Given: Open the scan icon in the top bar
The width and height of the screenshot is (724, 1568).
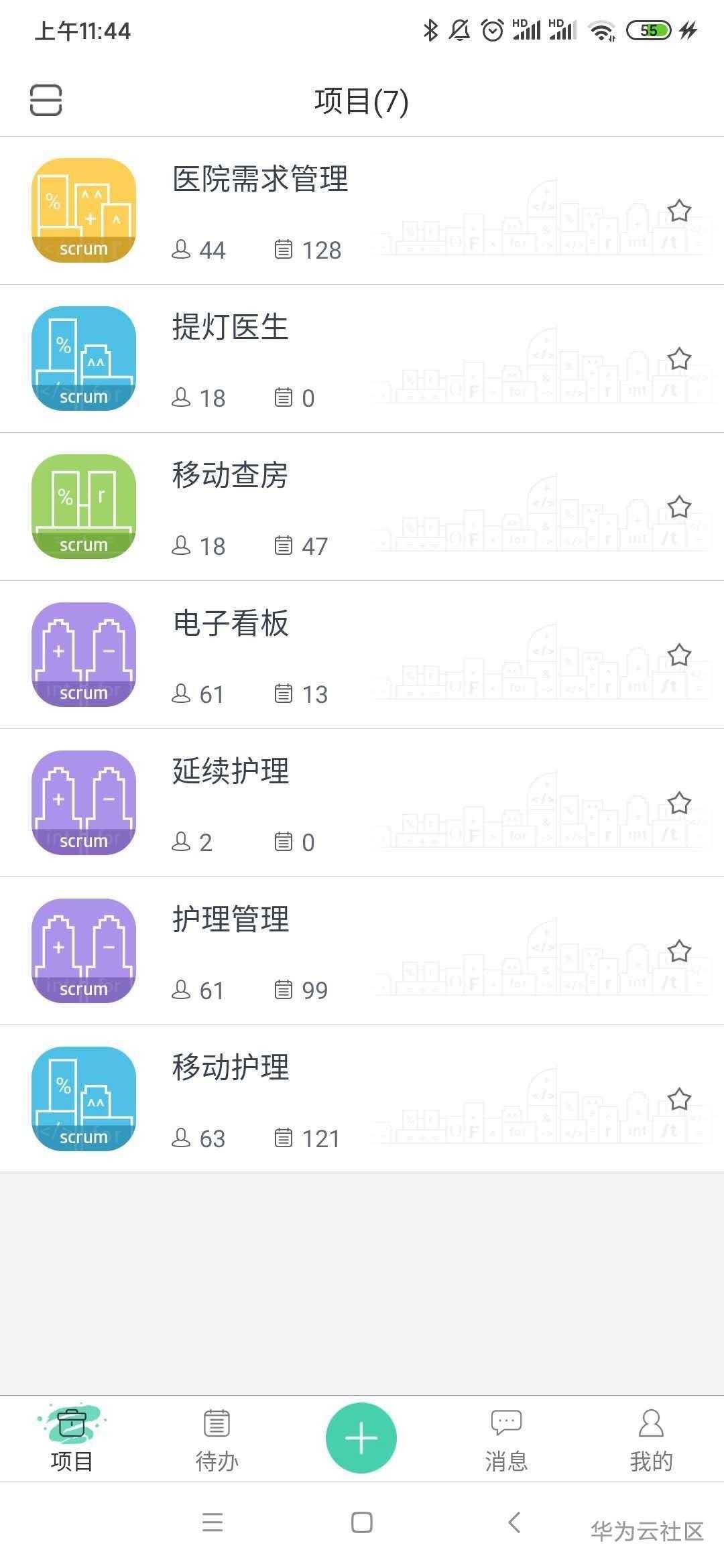Looking at the screenshot, I should pyautogui.click(x=46, y=101).
